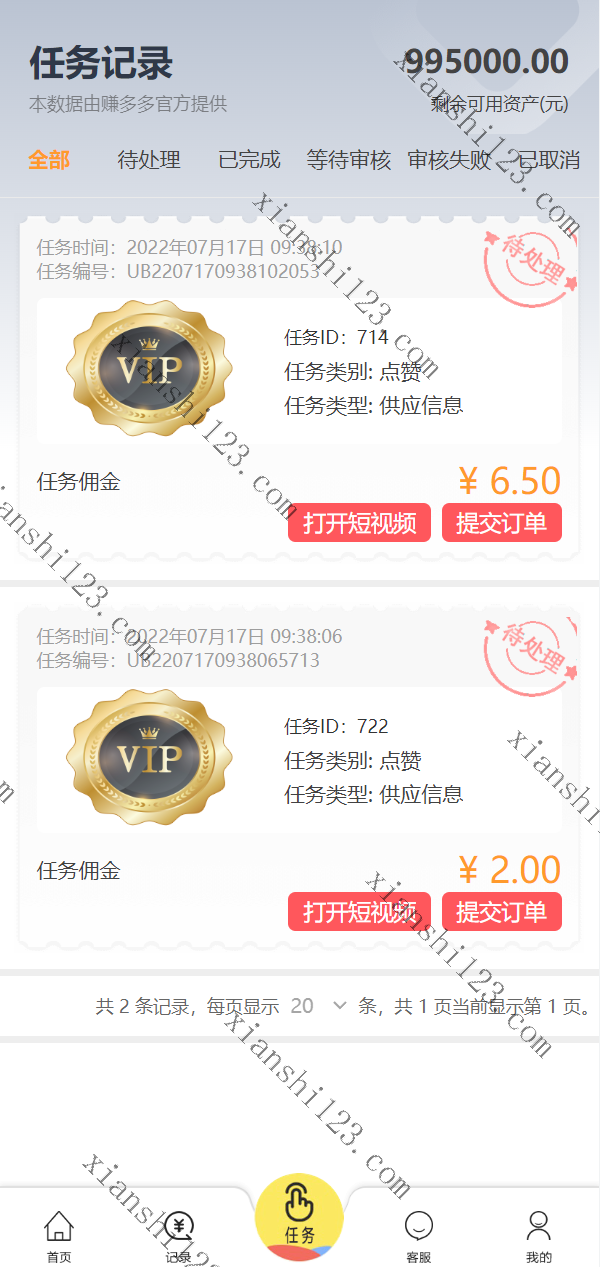Open 记录 in bottom navigation
The height and width of the screenshot is (1267, 600).
coord(179,1237)
